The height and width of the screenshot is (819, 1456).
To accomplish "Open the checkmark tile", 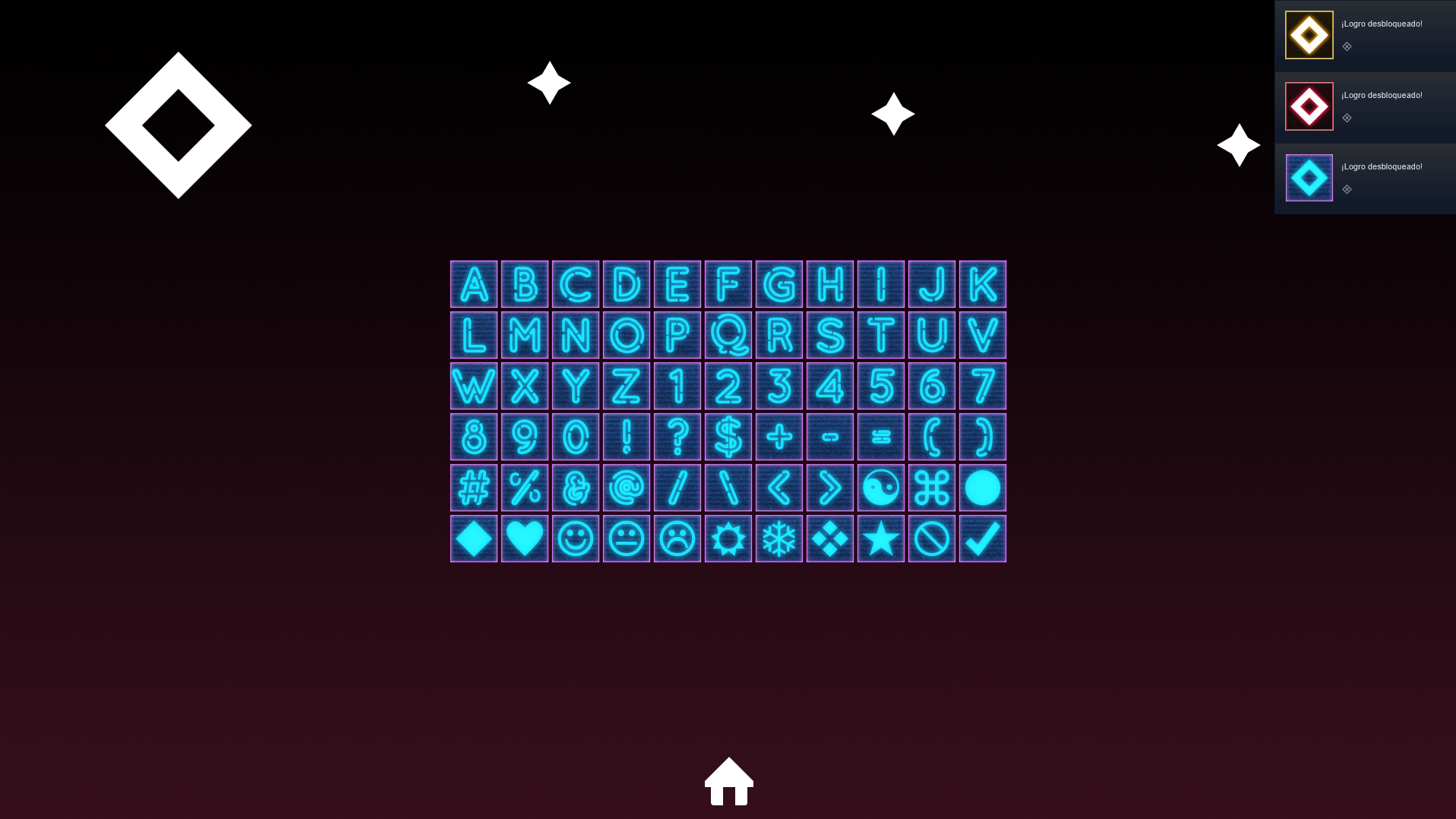I will [983, 539].
